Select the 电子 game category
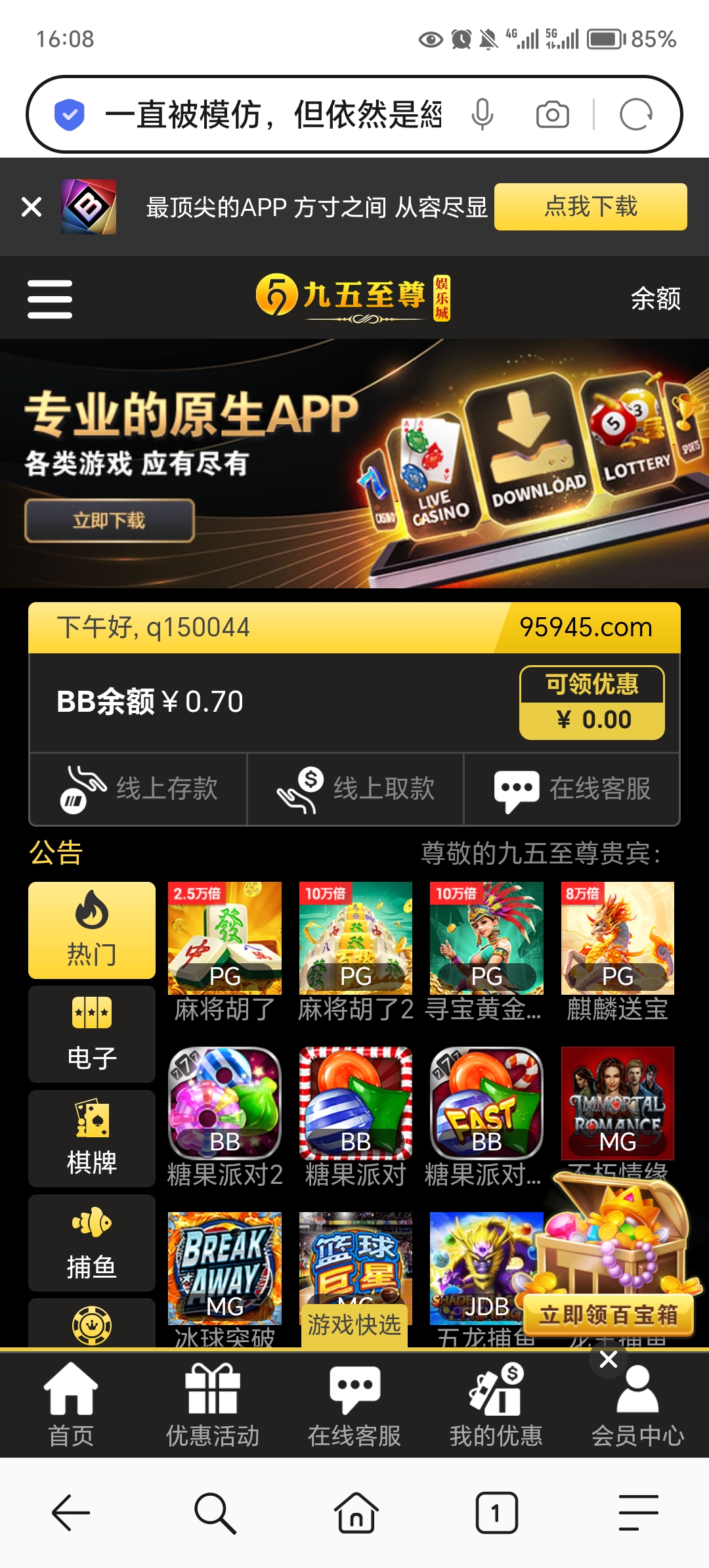This screenshot has height=1568, width=709. click(x=92, y=1034)
